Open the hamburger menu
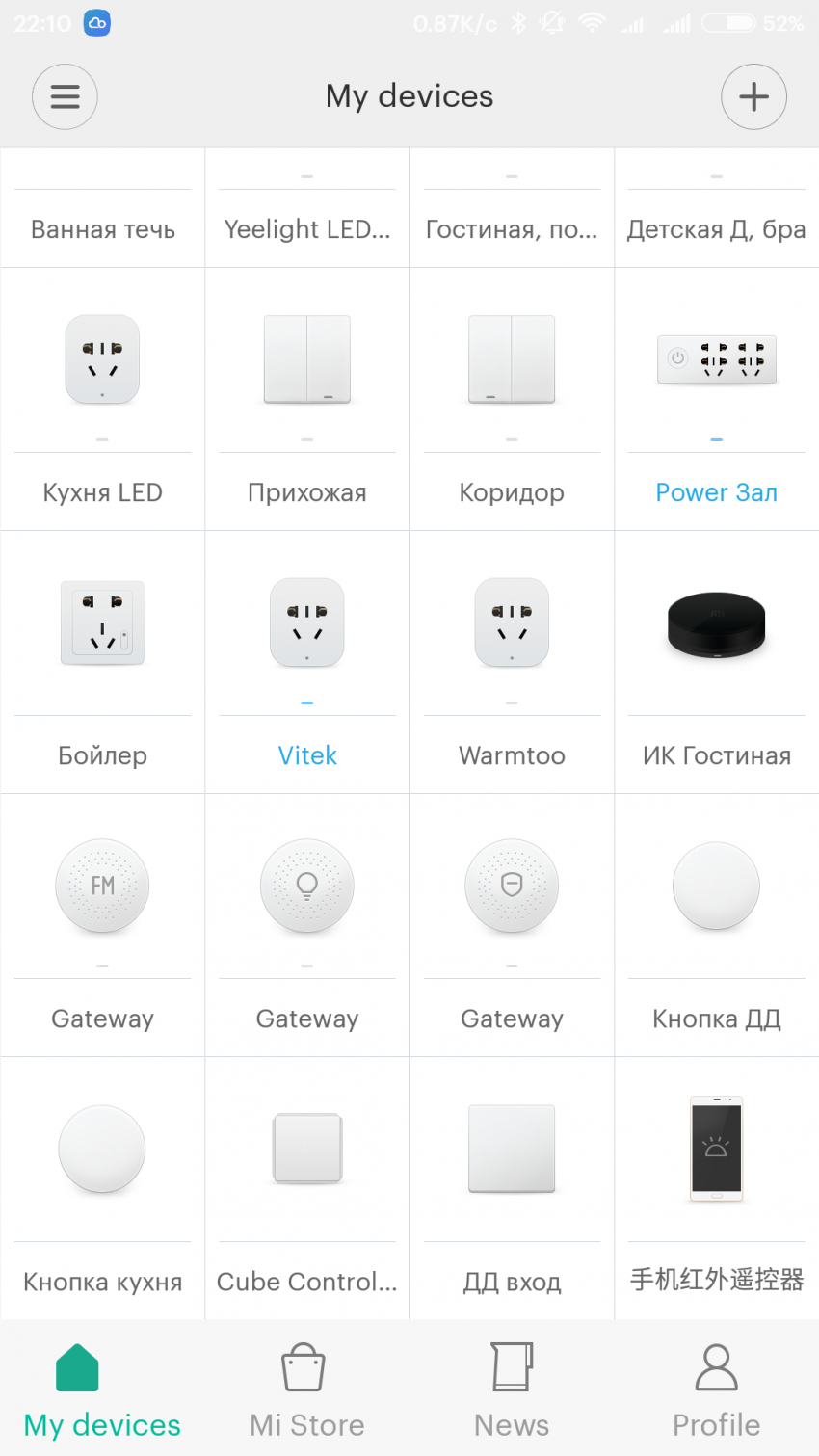This screenshot has height=1456, width=819. 65,96
